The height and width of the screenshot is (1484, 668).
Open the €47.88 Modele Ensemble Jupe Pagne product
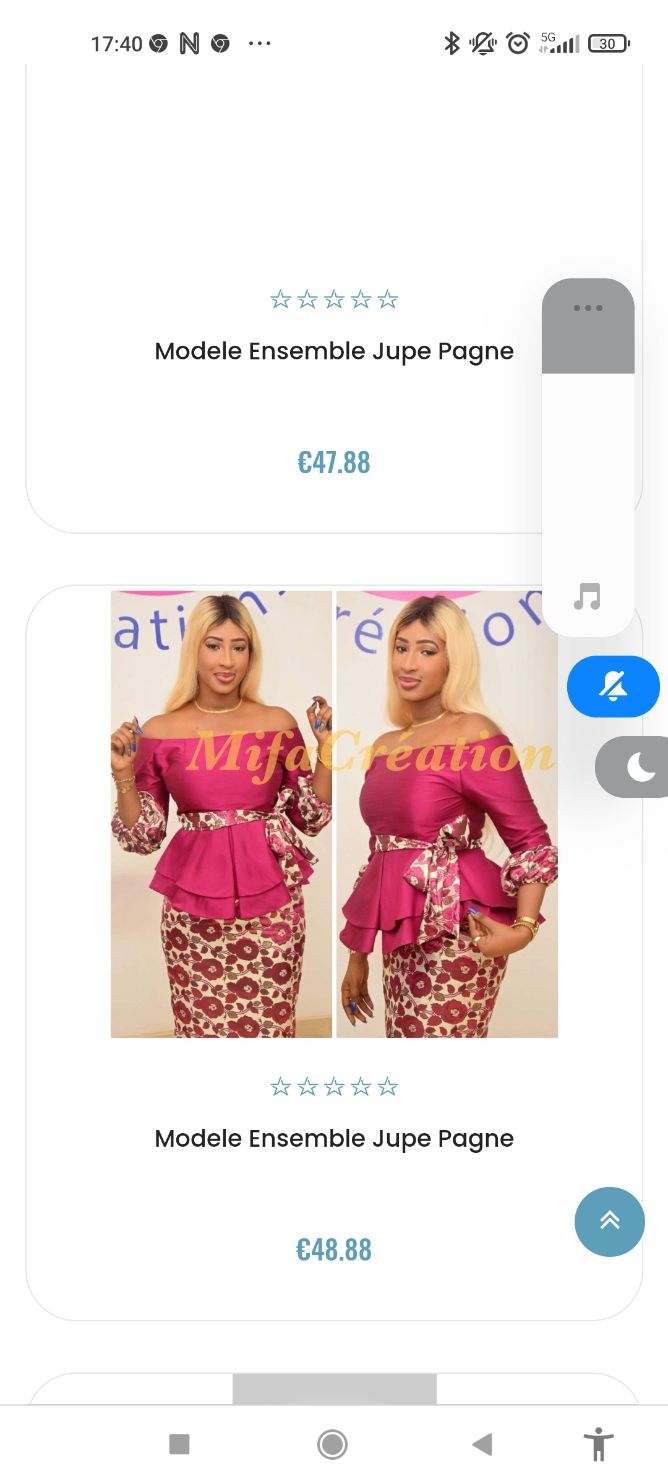(334, 351)
